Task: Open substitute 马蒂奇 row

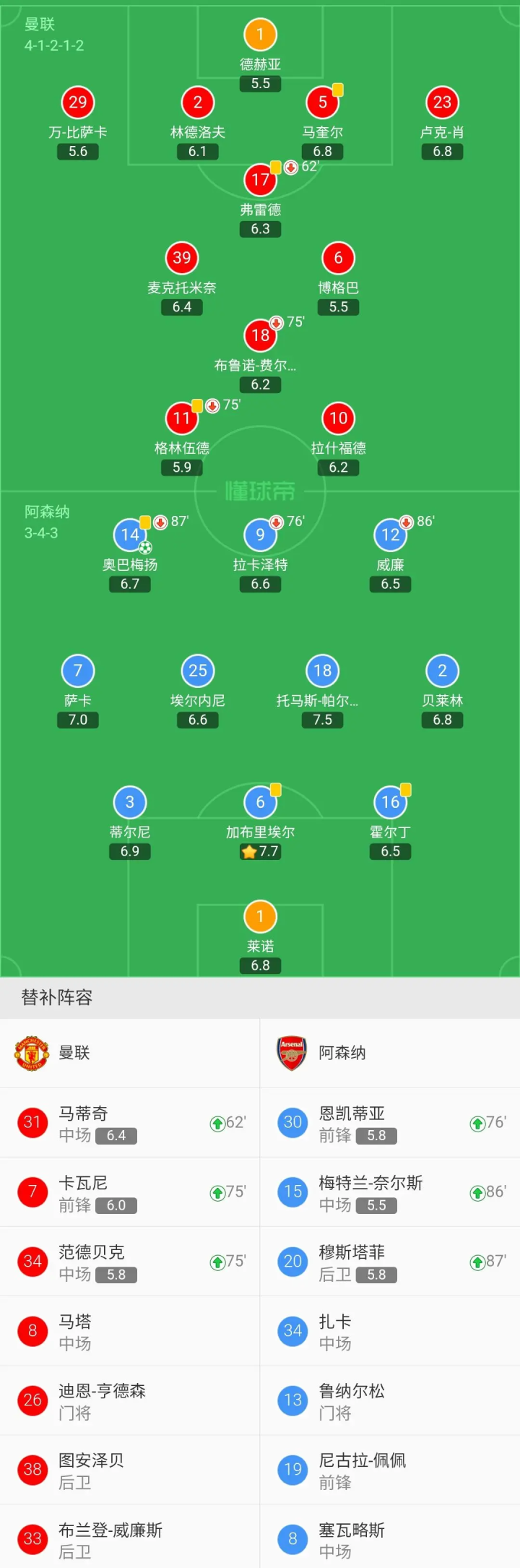Action: tap(130, 1123)
